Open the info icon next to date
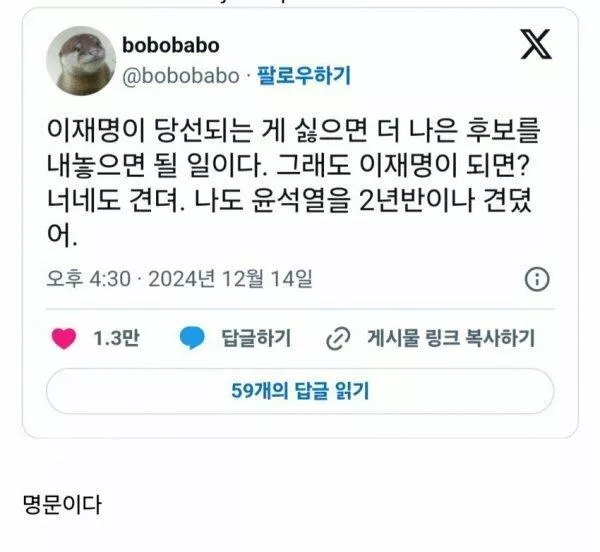 click(537, 279)
